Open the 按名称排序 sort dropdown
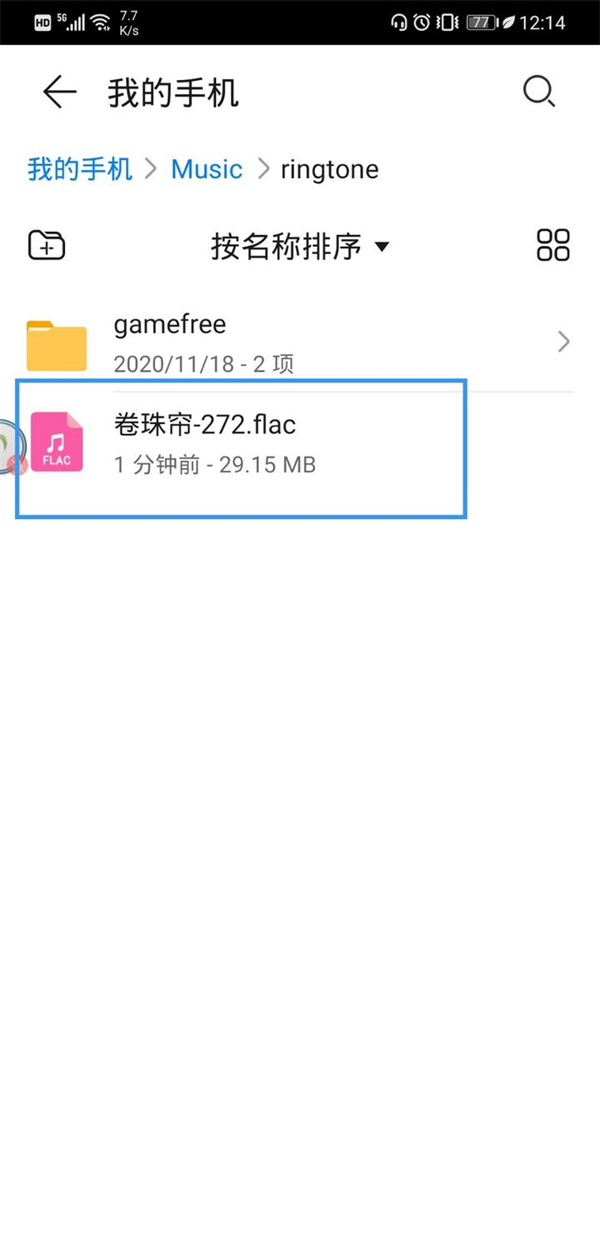Image resolution: width=600 pixels, height=1250 pixels. [x=299, y=246]
